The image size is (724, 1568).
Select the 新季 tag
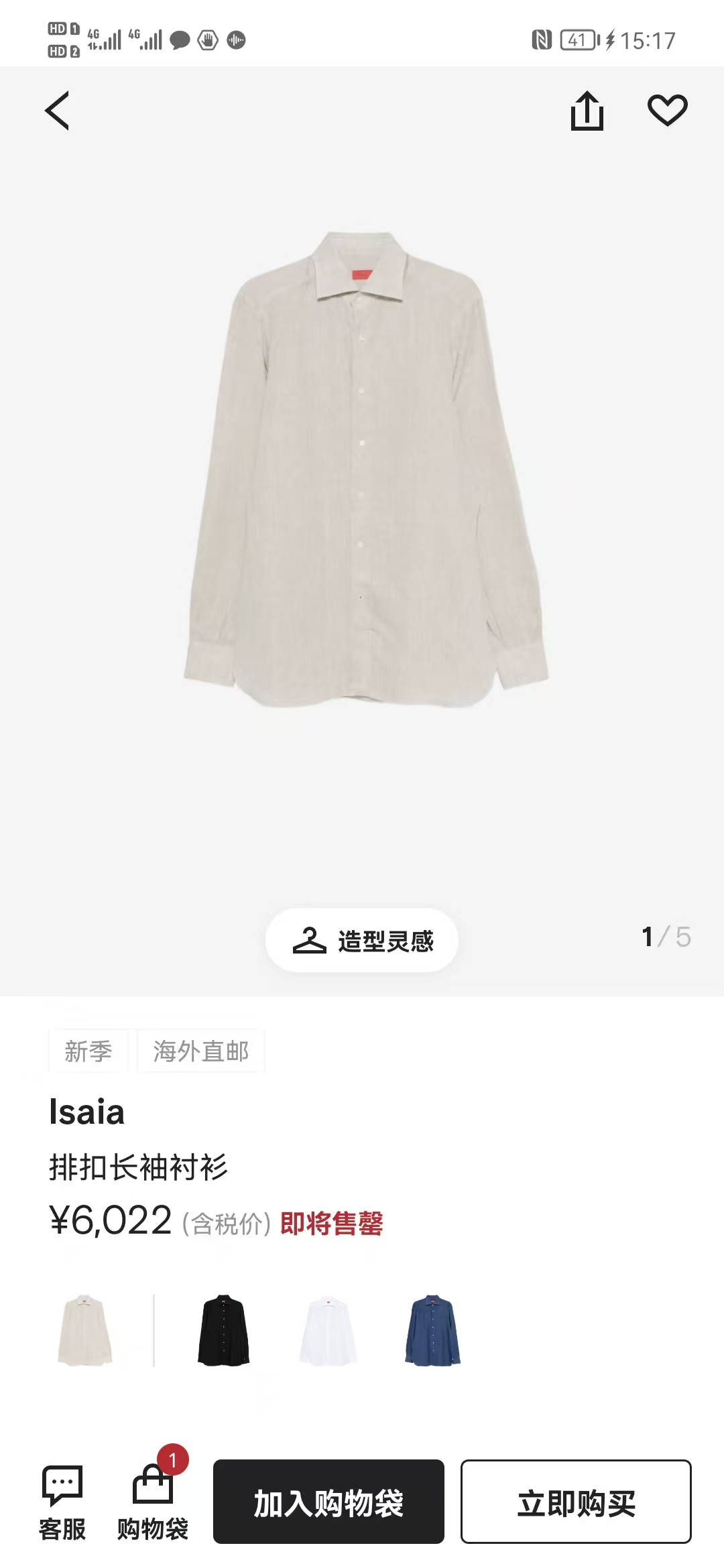tap(89, 1051)
